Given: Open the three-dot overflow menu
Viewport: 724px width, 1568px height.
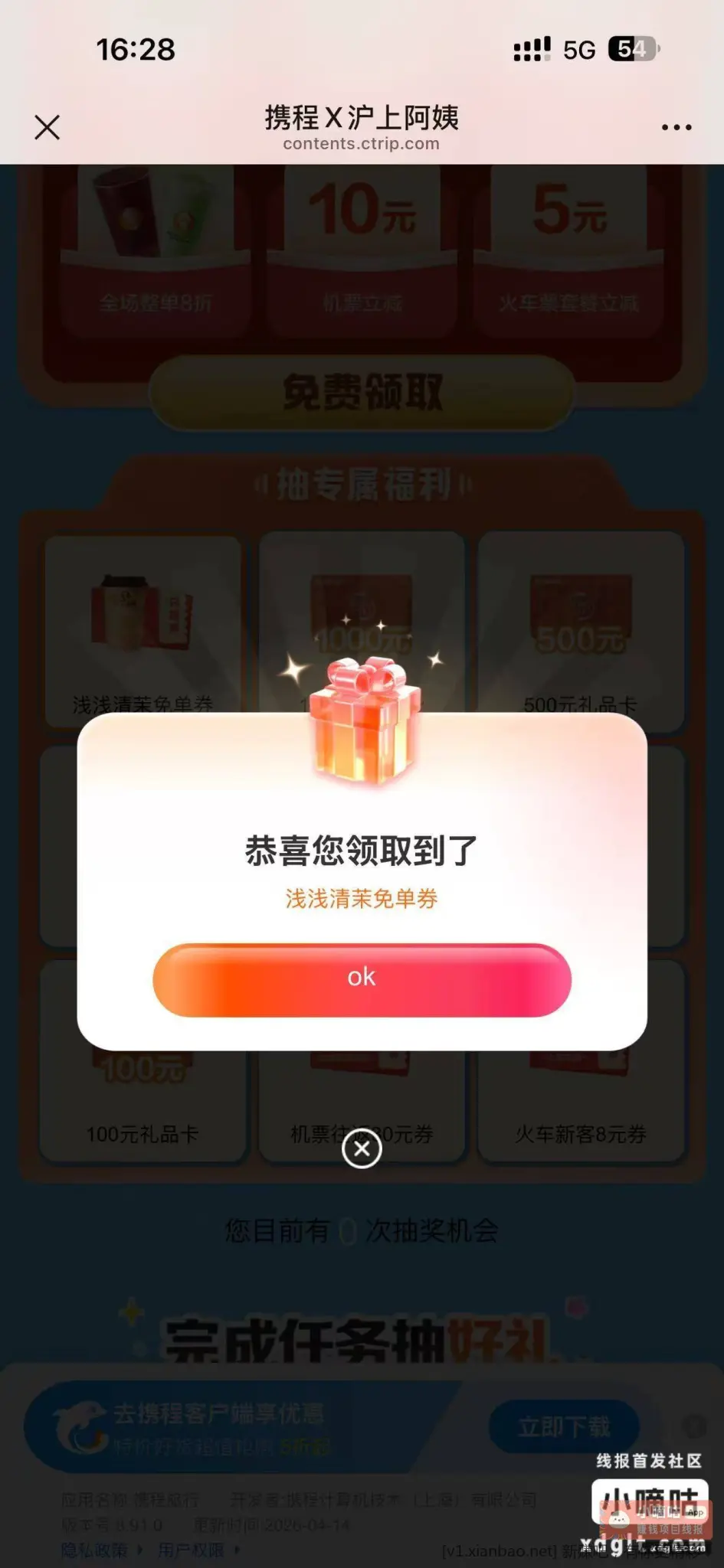Looking at the screenshot, I should click(676, 128).
